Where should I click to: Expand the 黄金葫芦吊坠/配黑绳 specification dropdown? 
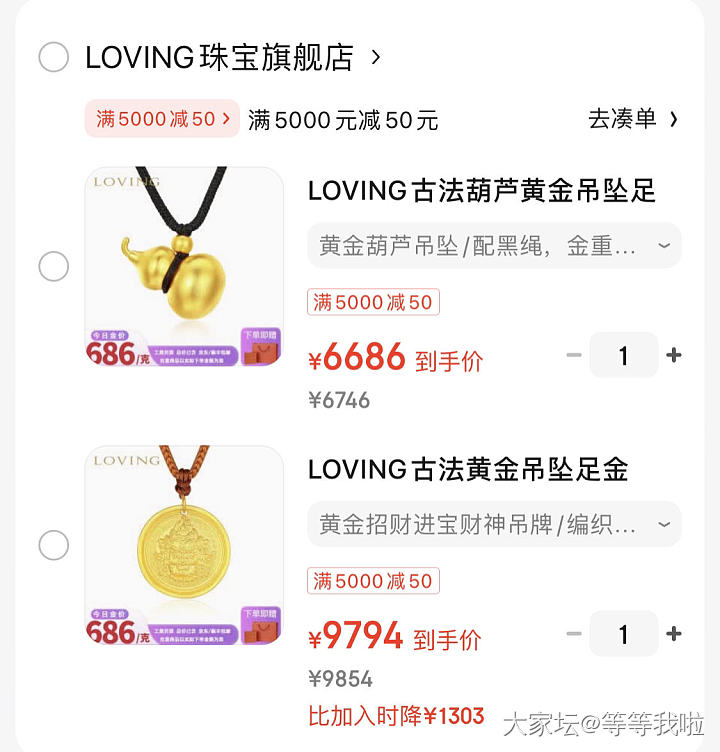pos(494,246)
